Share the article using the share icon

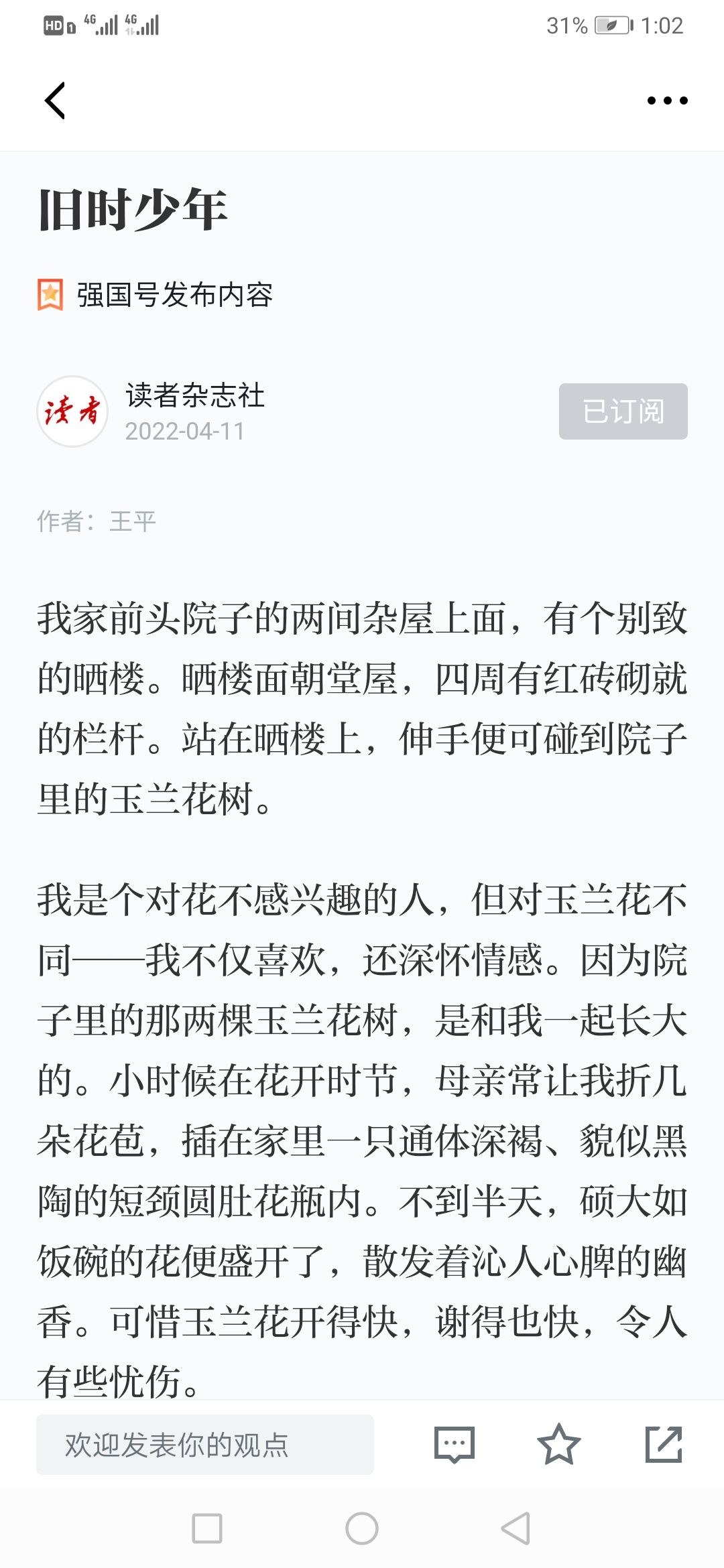click(x=664, y=1445)
